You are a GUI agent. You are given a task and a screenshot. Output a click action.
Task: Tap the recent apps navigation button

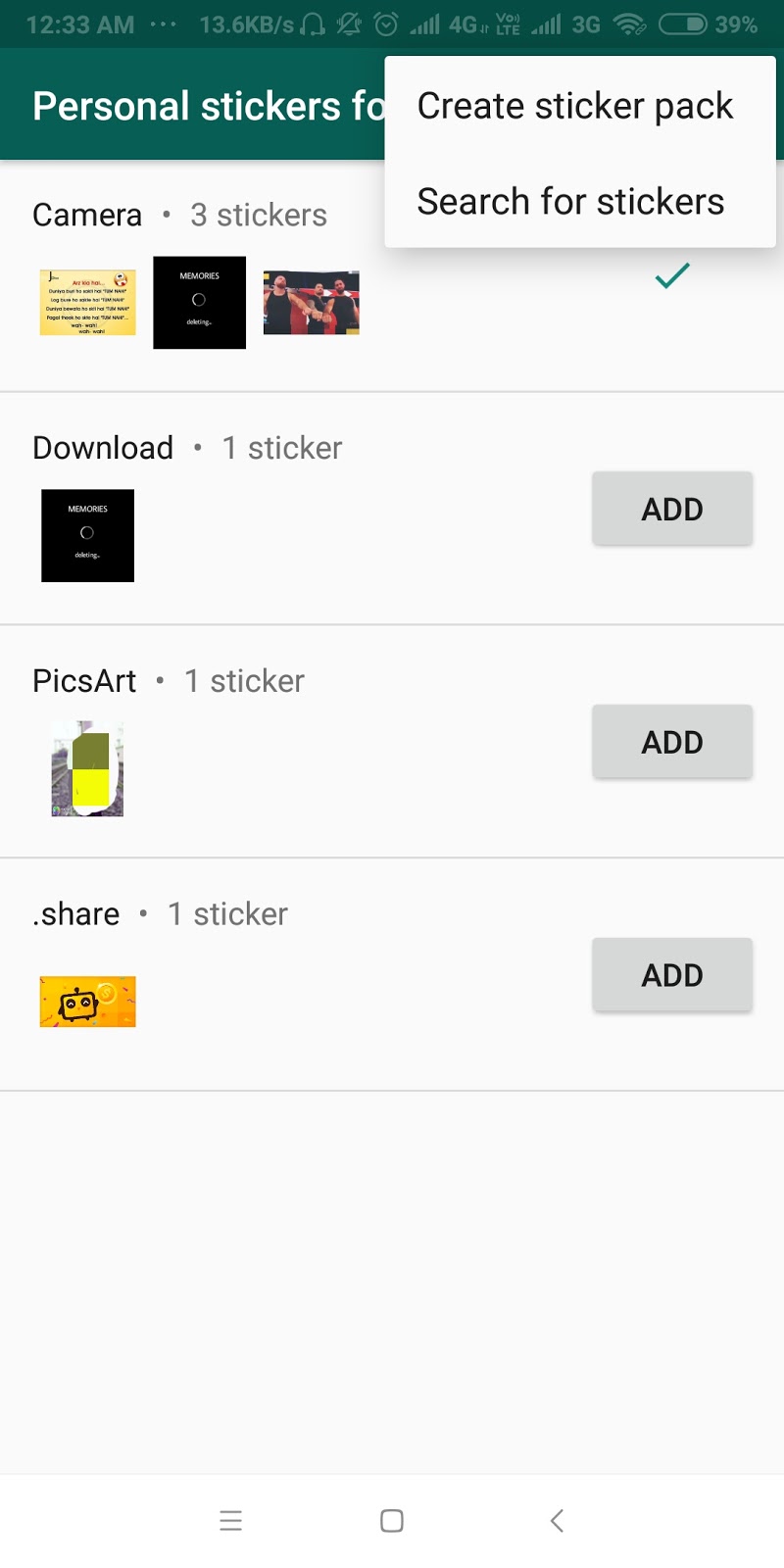pyautogui.click(x=230, y=1521)
